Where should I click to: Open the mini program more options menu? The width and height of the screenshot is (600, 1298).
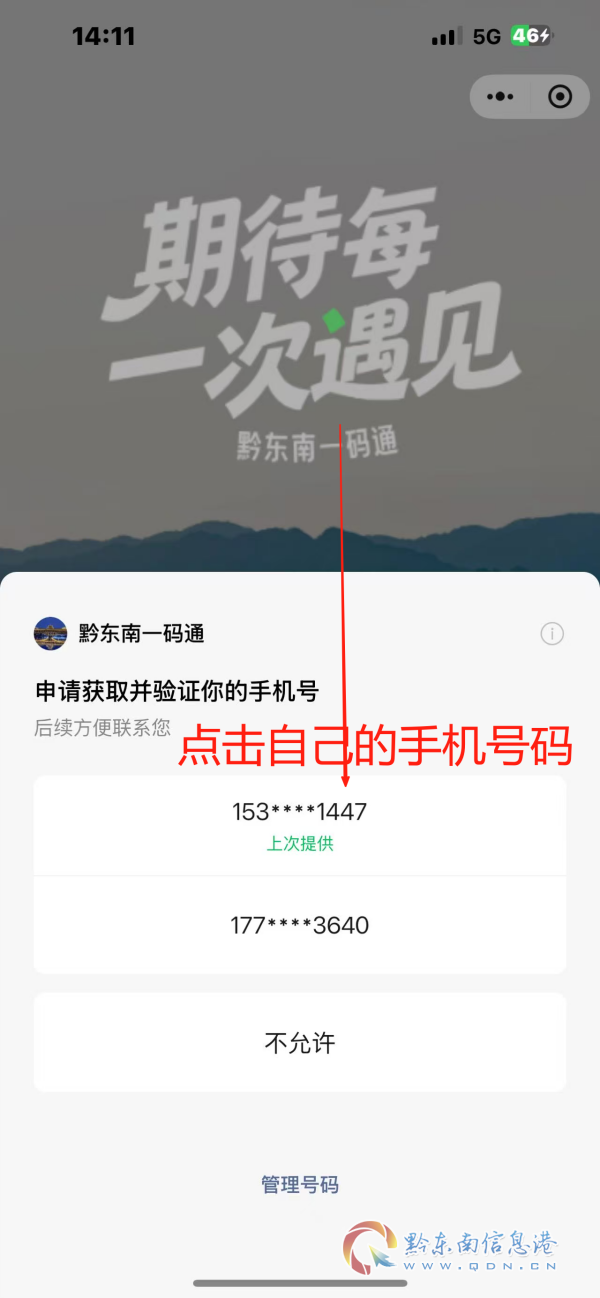tap(500, 97)
